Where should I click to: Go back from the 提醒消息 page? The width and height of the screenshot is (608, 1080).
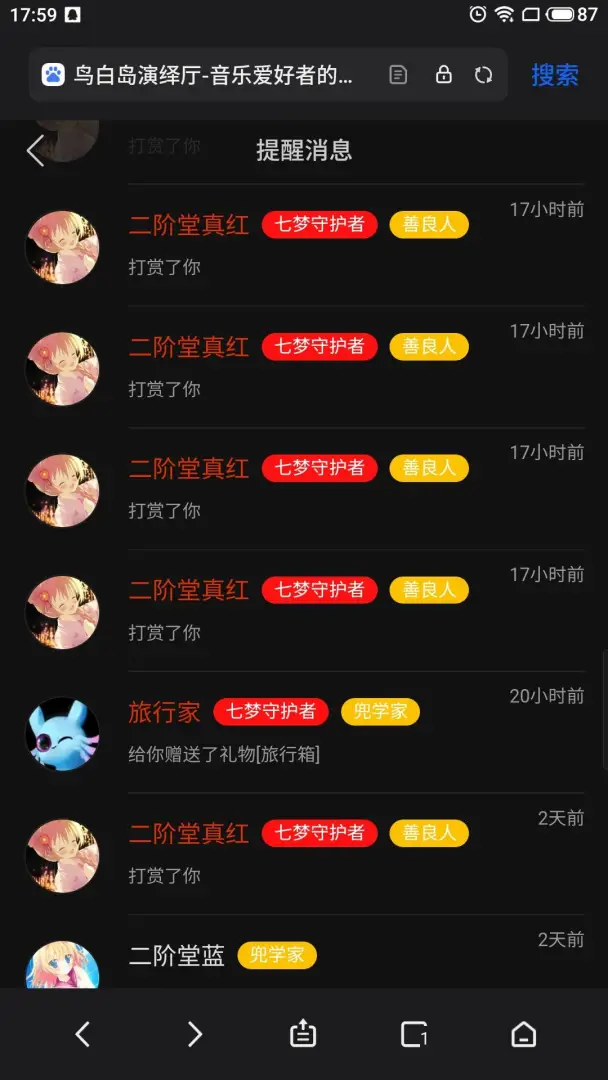[35, 150]
